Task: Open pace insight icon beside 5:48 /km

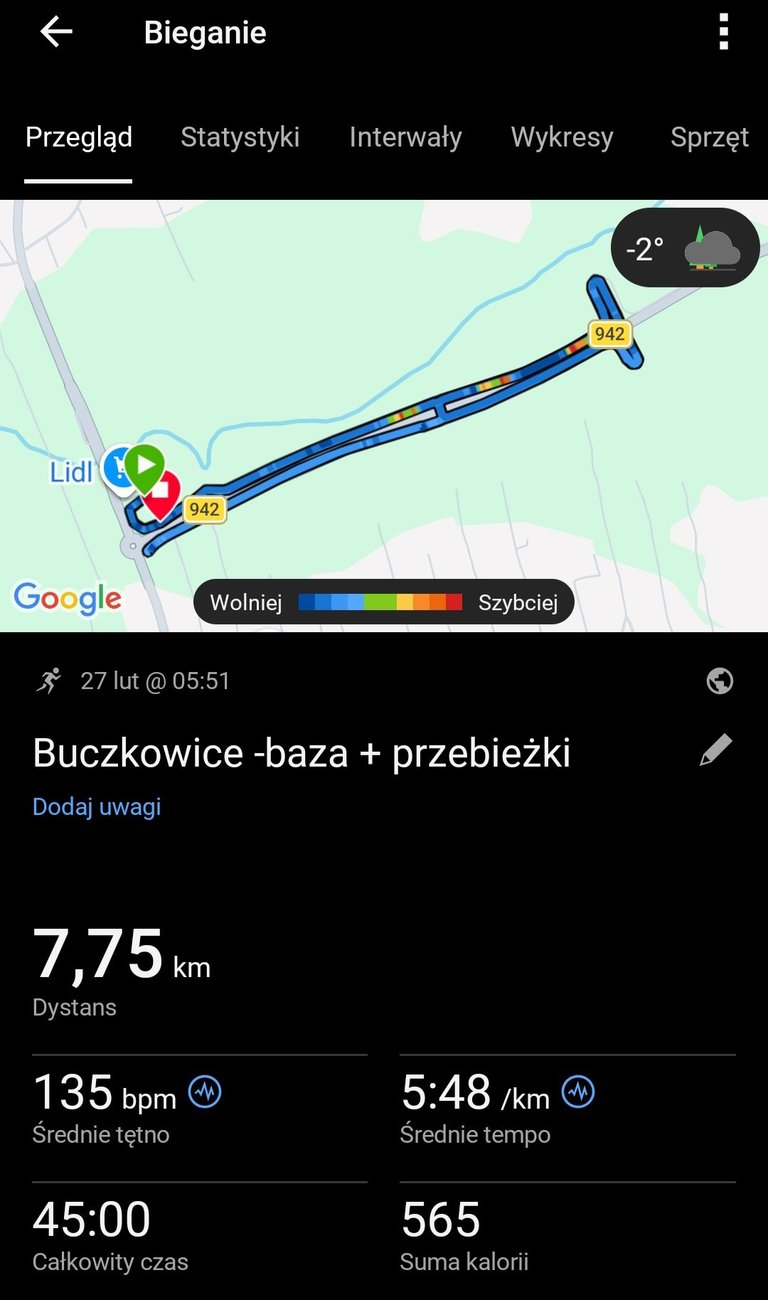Action: [578, 1092]
